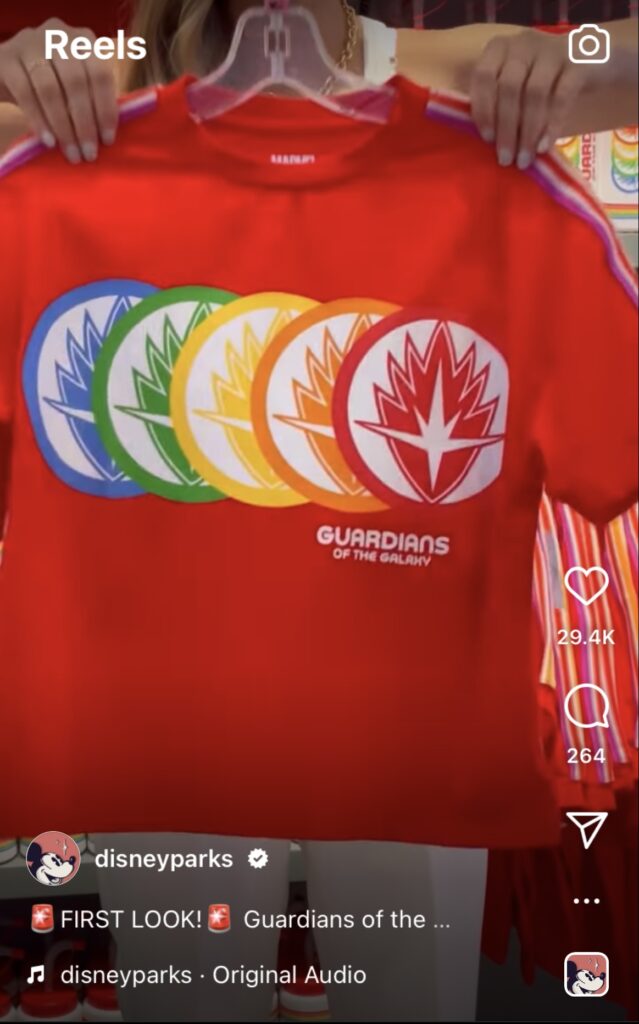The height and width of the screenshot is (1024, 639).
Task: Open the three-dot more options menu
Action: [586, 901]
